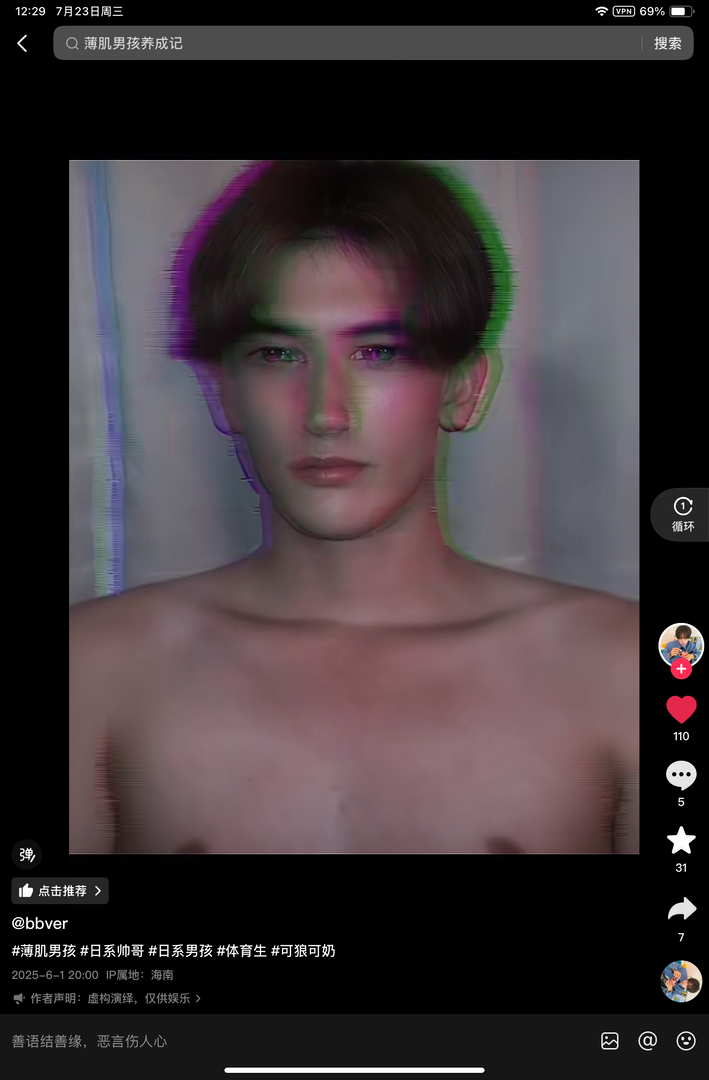
Task: Open the #体育生 hashtag
Action: [241, 951]
